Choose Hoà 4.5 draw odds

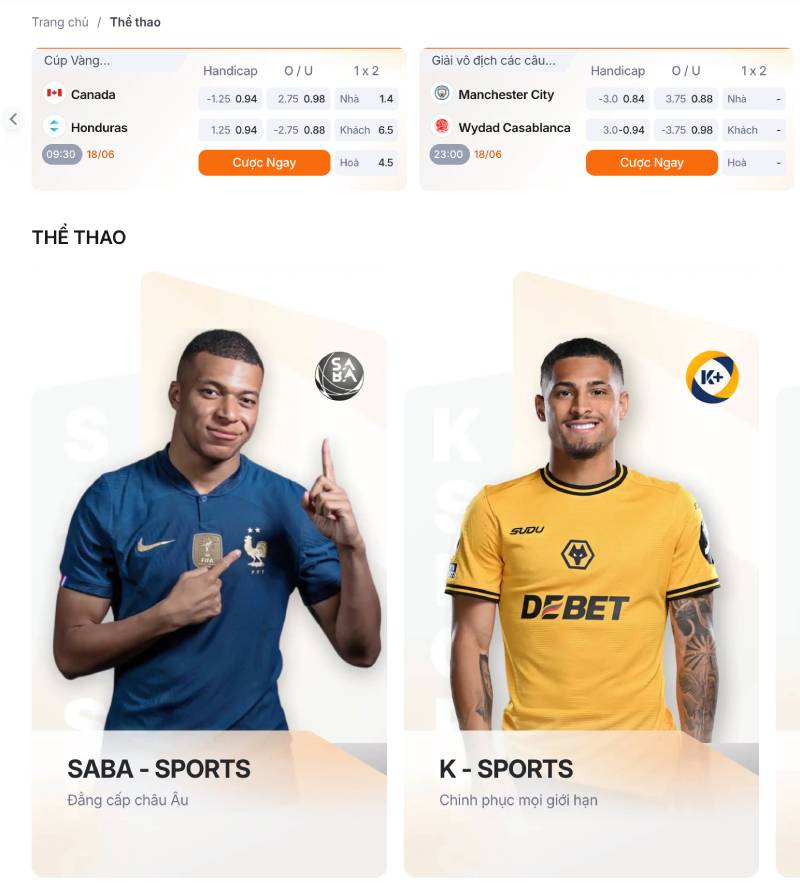click(366, 162)
